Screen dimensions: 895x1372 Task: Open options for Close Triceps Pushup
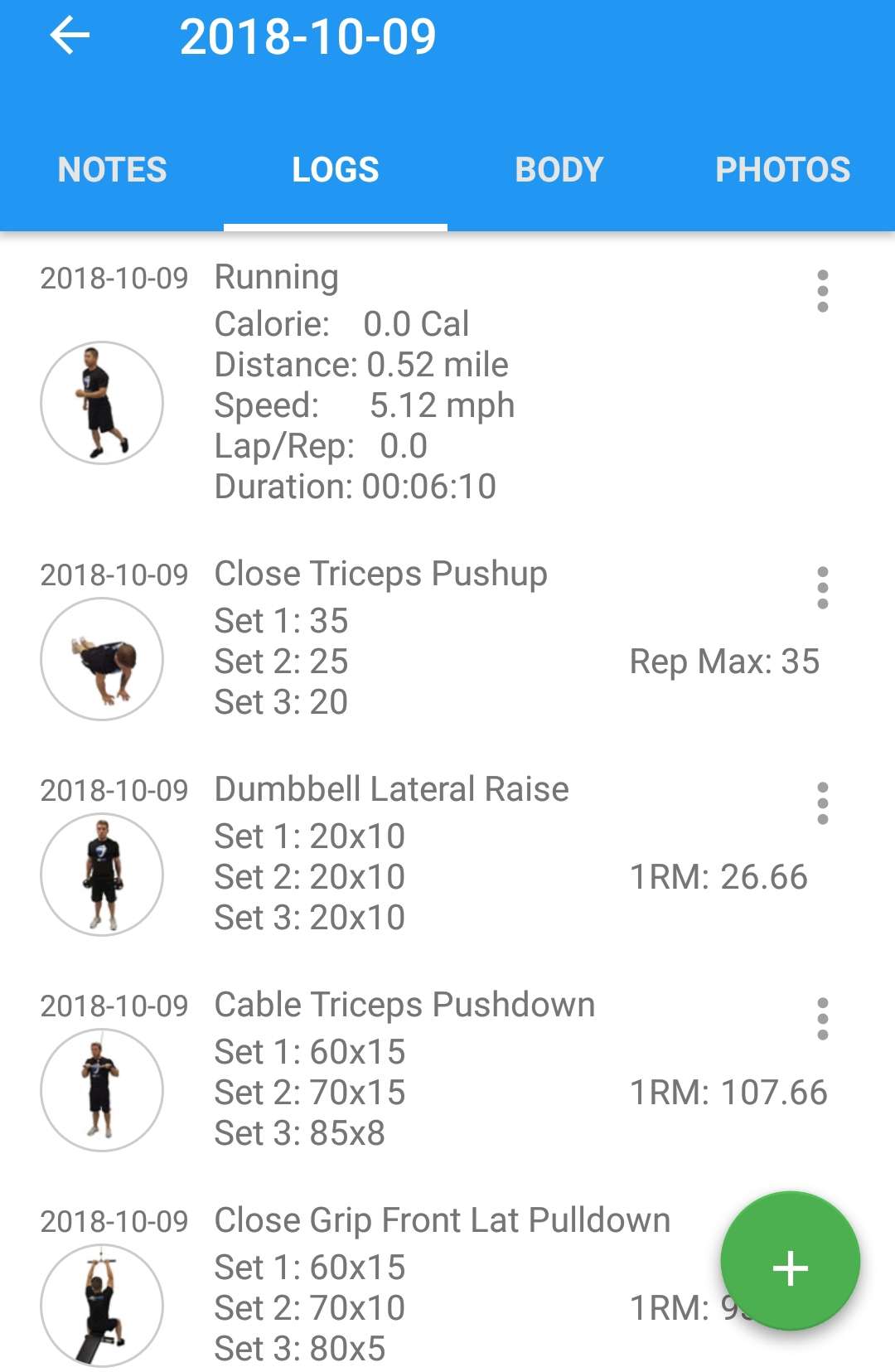822,588
